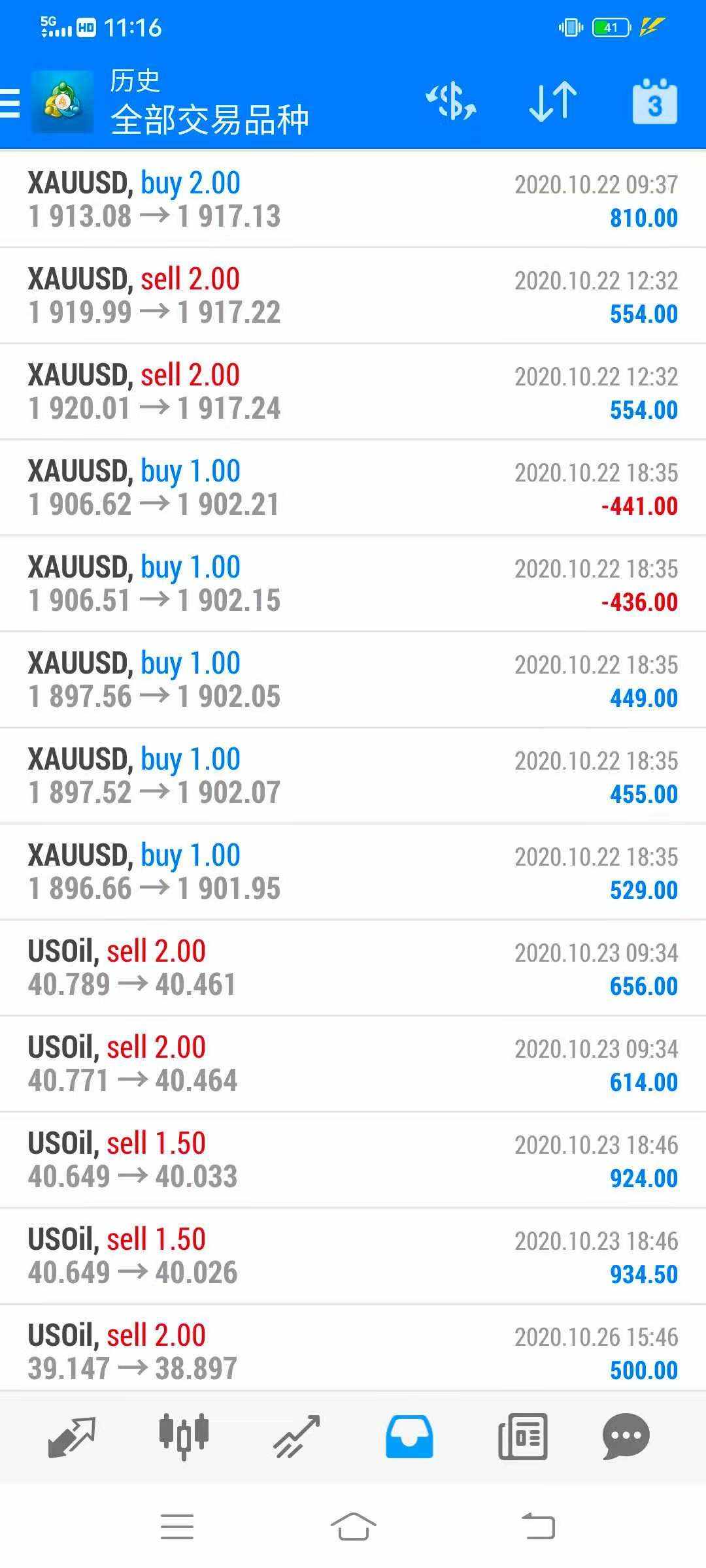The width and height of the screenshot is (706, 1568).
Task: View the XAUUSD trade with -436.00 loss
Action: tap(353, 583)
